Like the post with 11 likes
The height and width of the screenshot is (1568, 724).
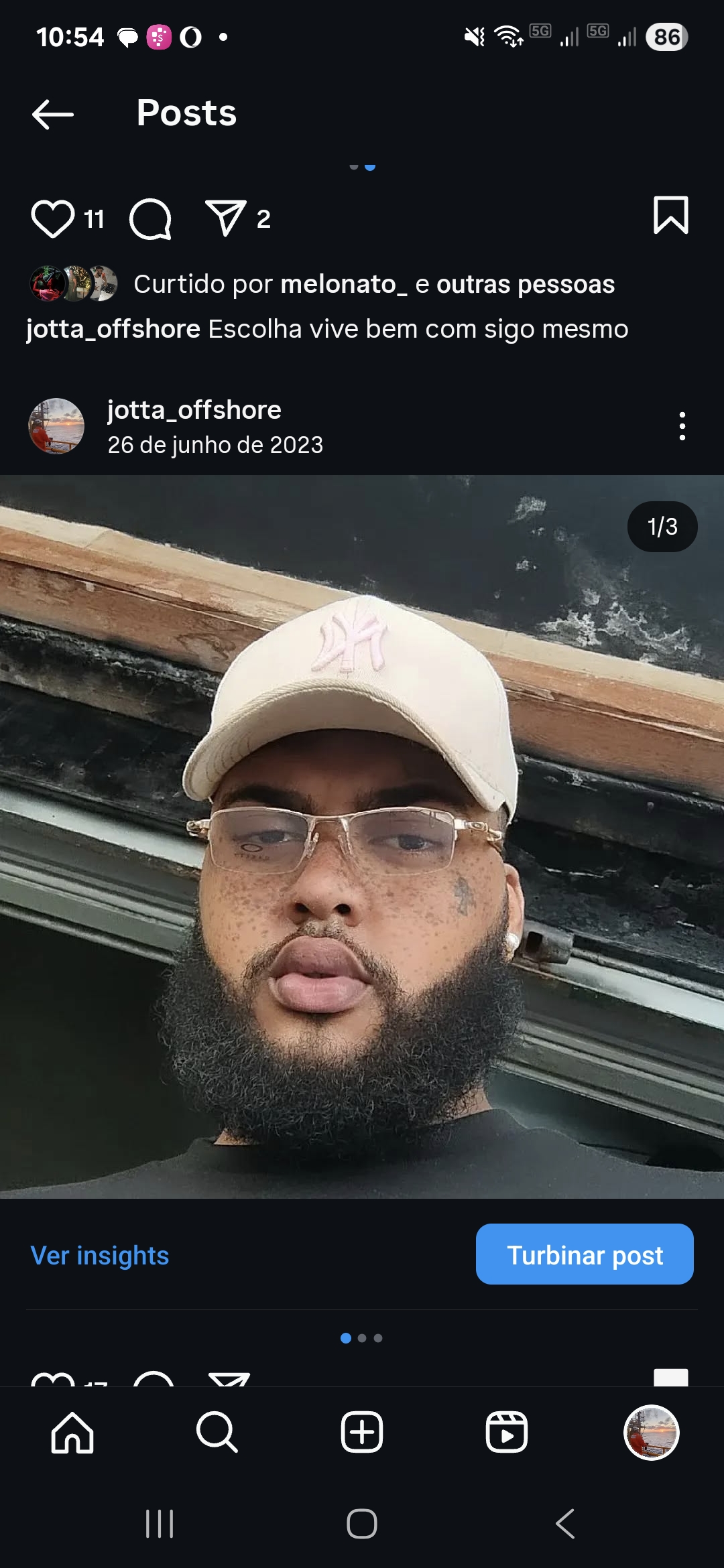click(x=52, y=218)
